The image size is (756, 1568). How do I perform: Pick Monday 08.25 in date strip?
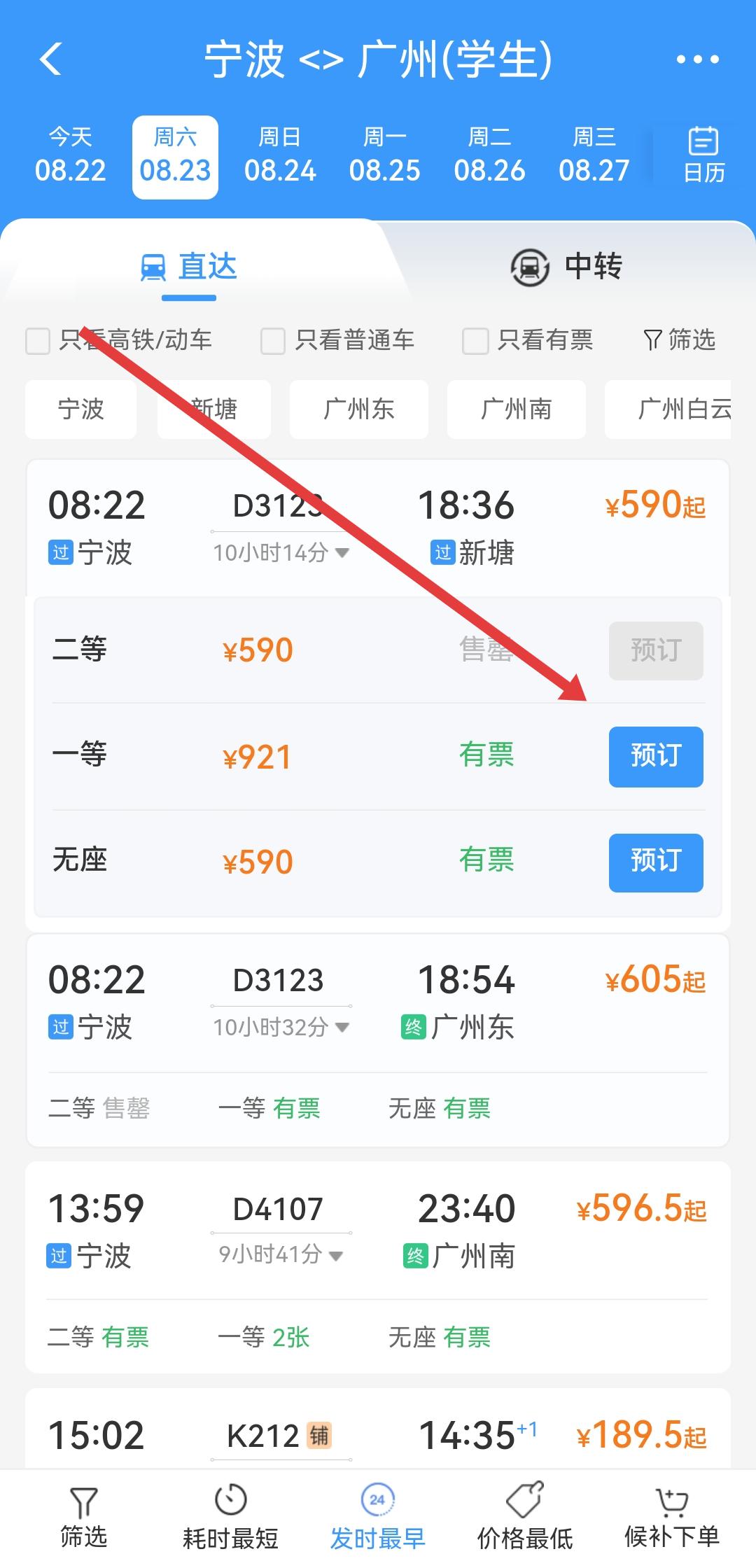(x=384, y=156)
